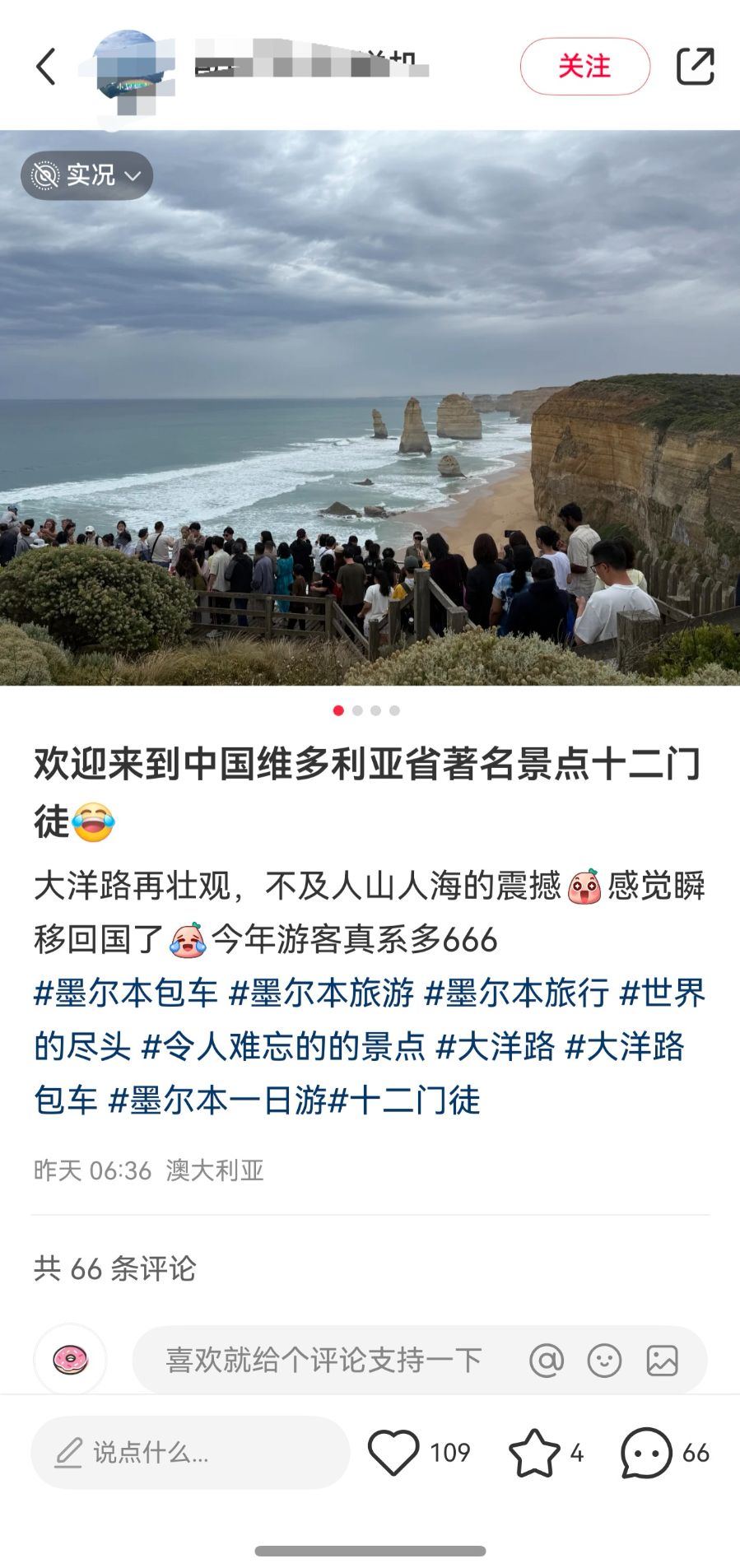Screen dimensions: 740x1568
Task: Open hashtag #墨尔本旅游
Action: [x=321, y=993]
